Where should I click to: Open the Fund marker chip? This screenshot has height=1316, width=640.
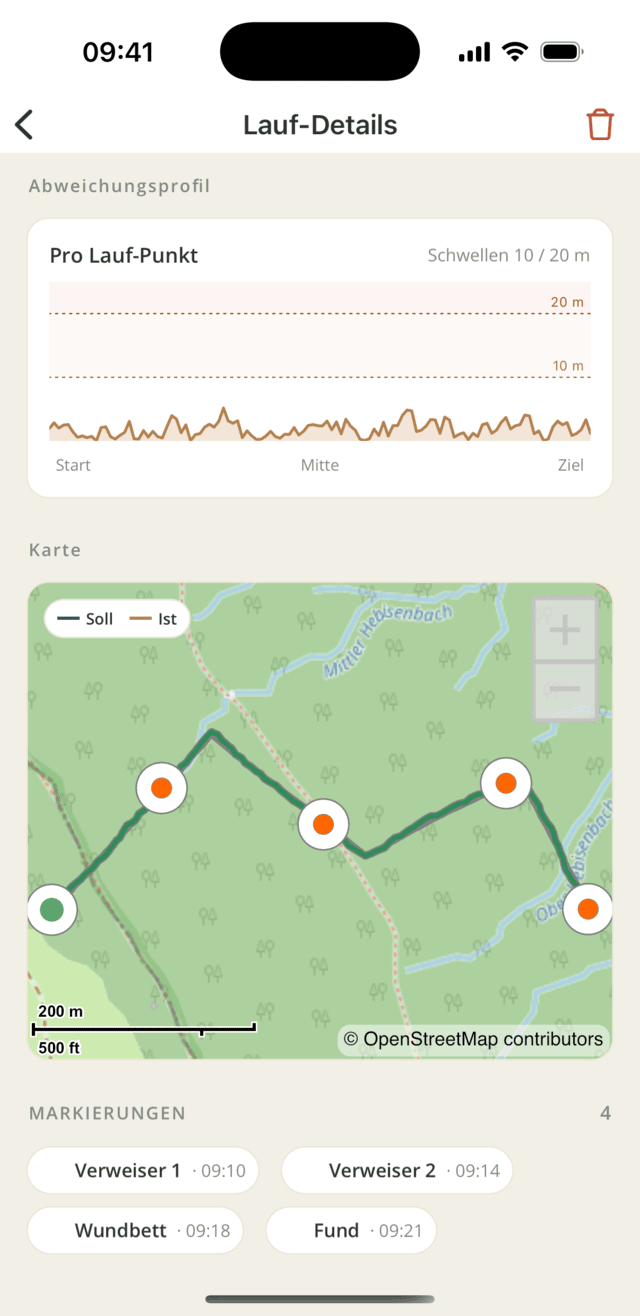click(352, 1230)
